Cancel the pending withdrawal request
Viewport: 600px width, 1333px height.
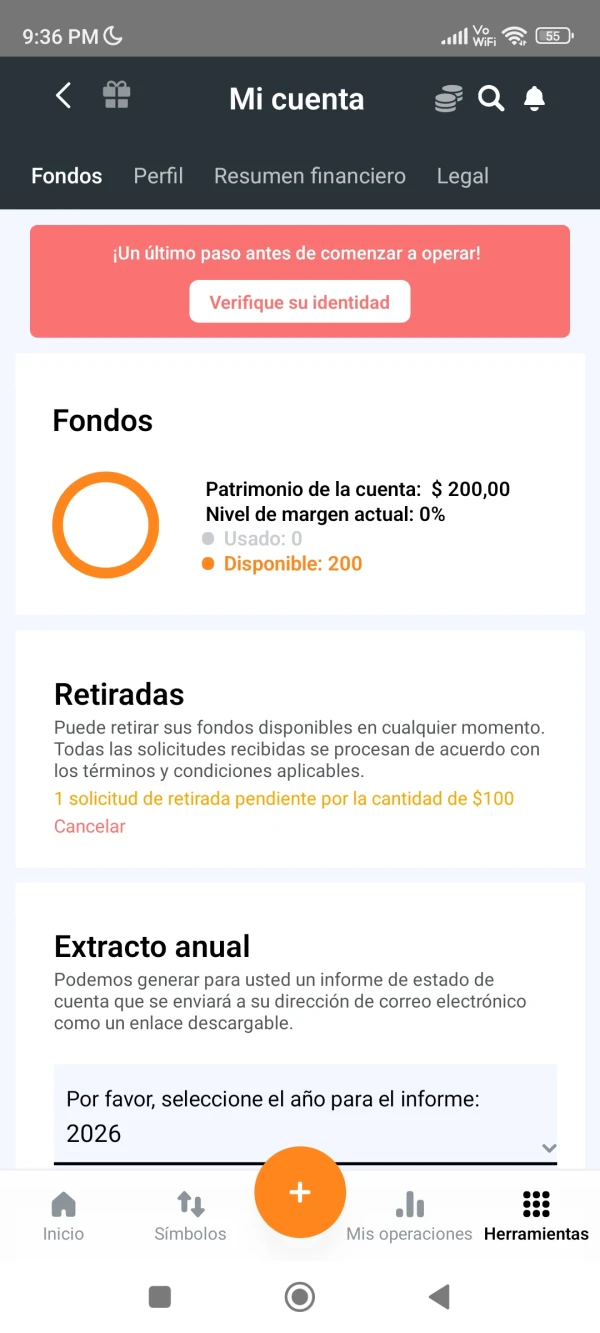point(90,826)
